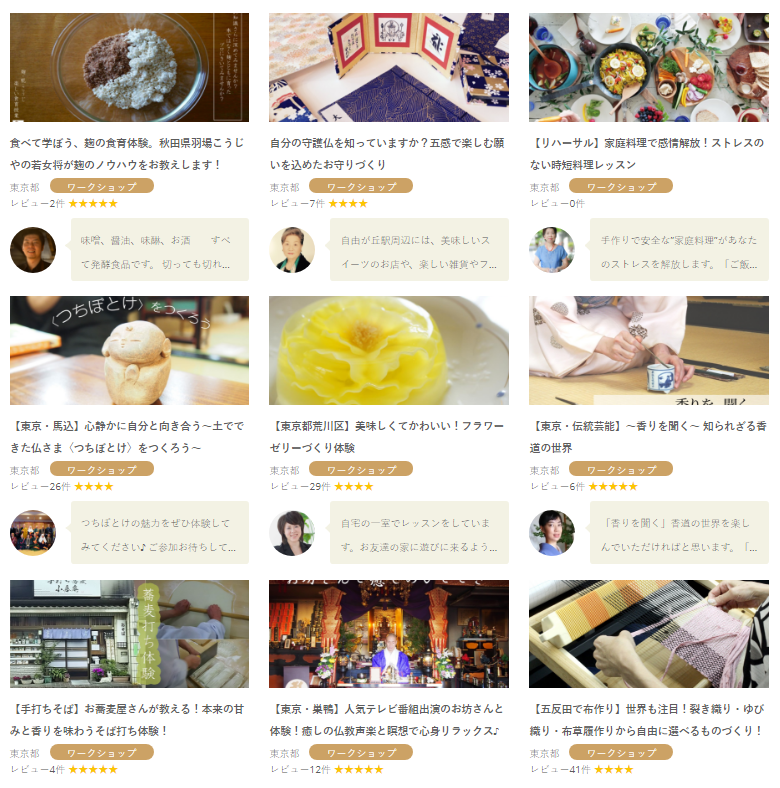View the host avatar under フラワーゼリー
This screenshot has width=780, height=788.
pos(292,533)
